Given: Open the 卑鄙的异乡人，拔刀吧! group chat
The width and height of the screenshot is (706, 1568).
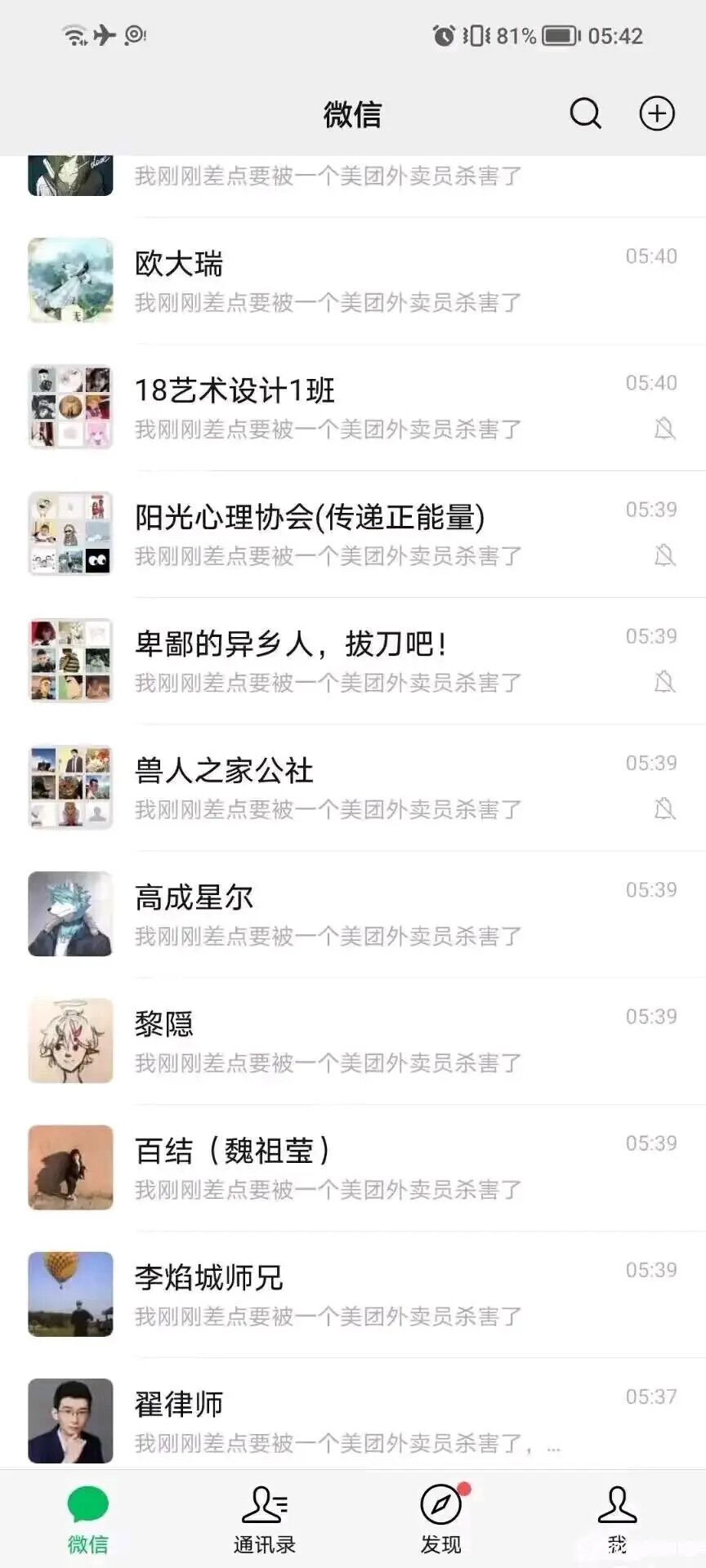Looking at the screenshot, I should [353, 661].
